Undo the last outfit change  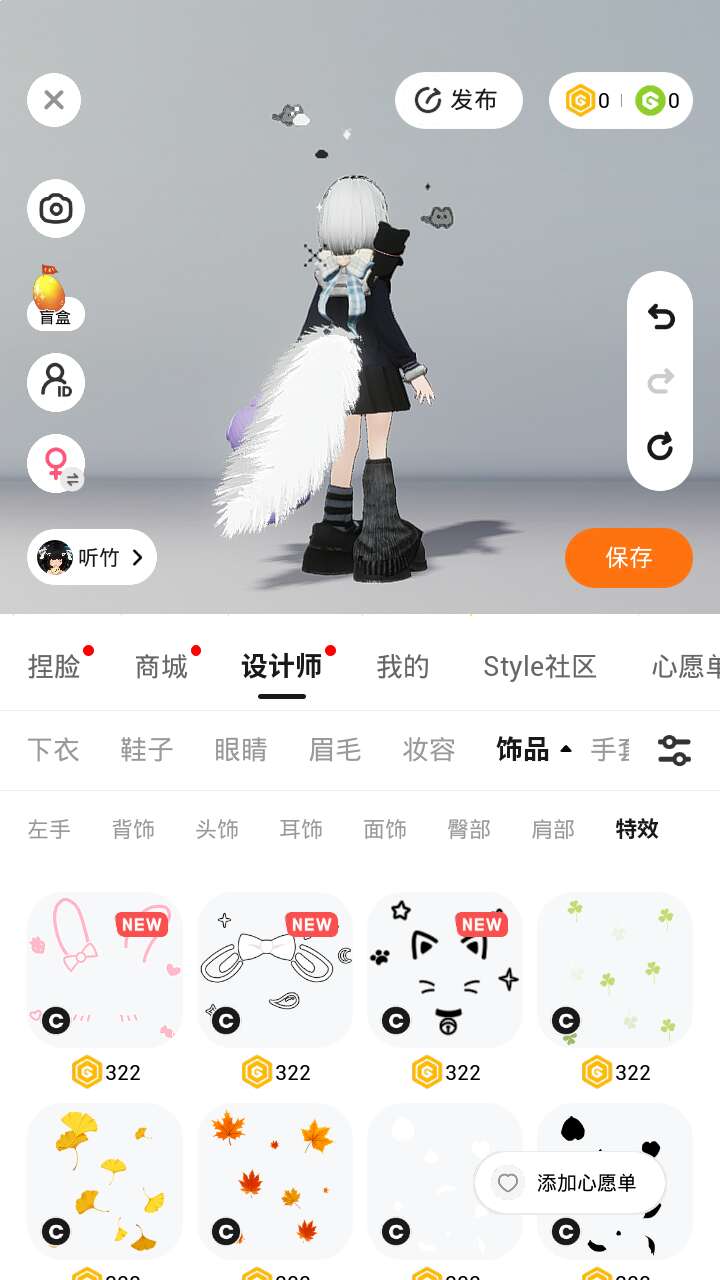pos(660,317)
